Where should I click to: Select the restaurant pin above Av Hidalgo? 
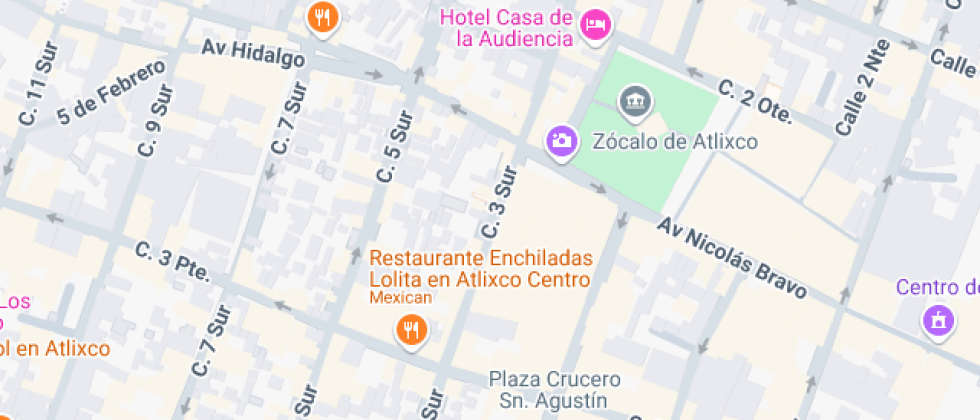(x=322, y=18)
